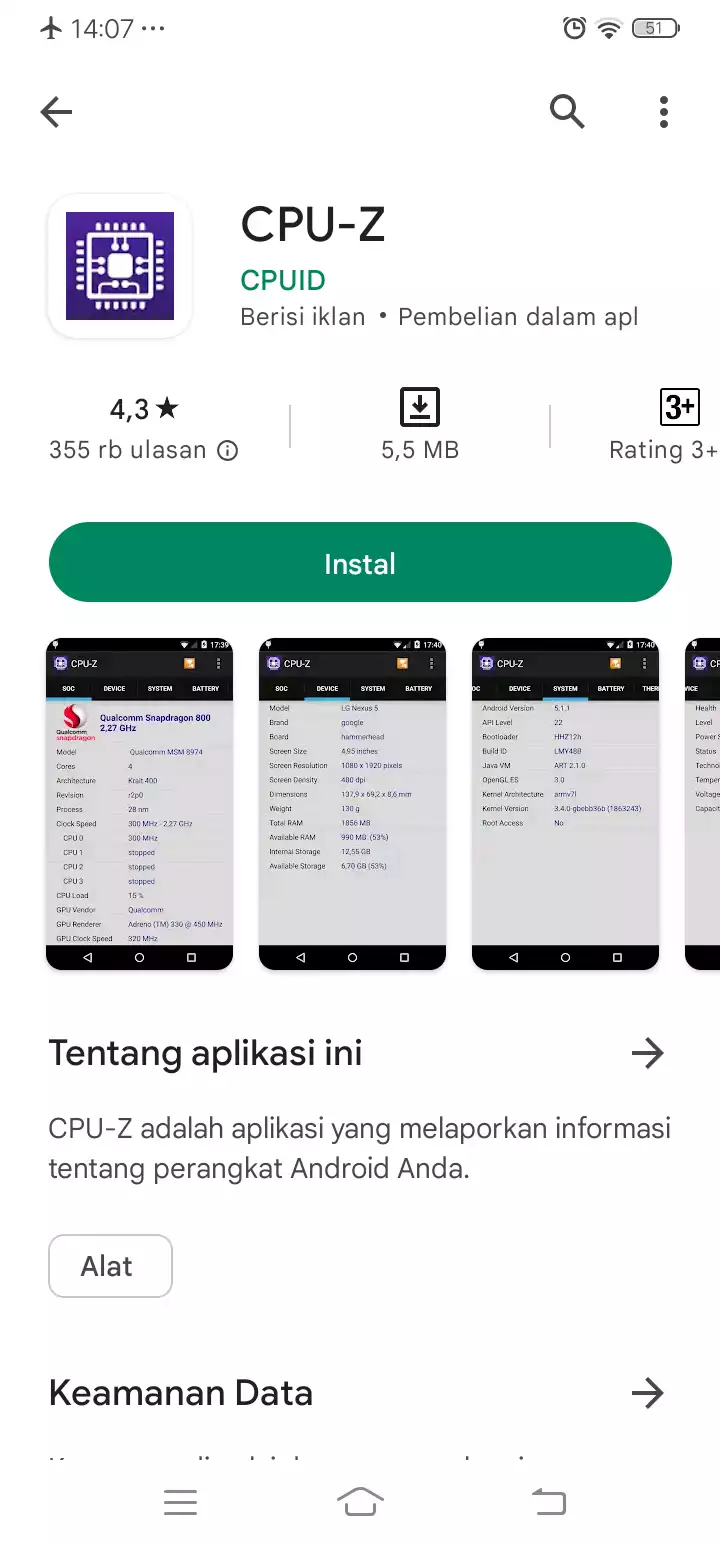Open the Device tab screenshot preview
Viewport: 720px width, 1544px height.
point(352,804)
